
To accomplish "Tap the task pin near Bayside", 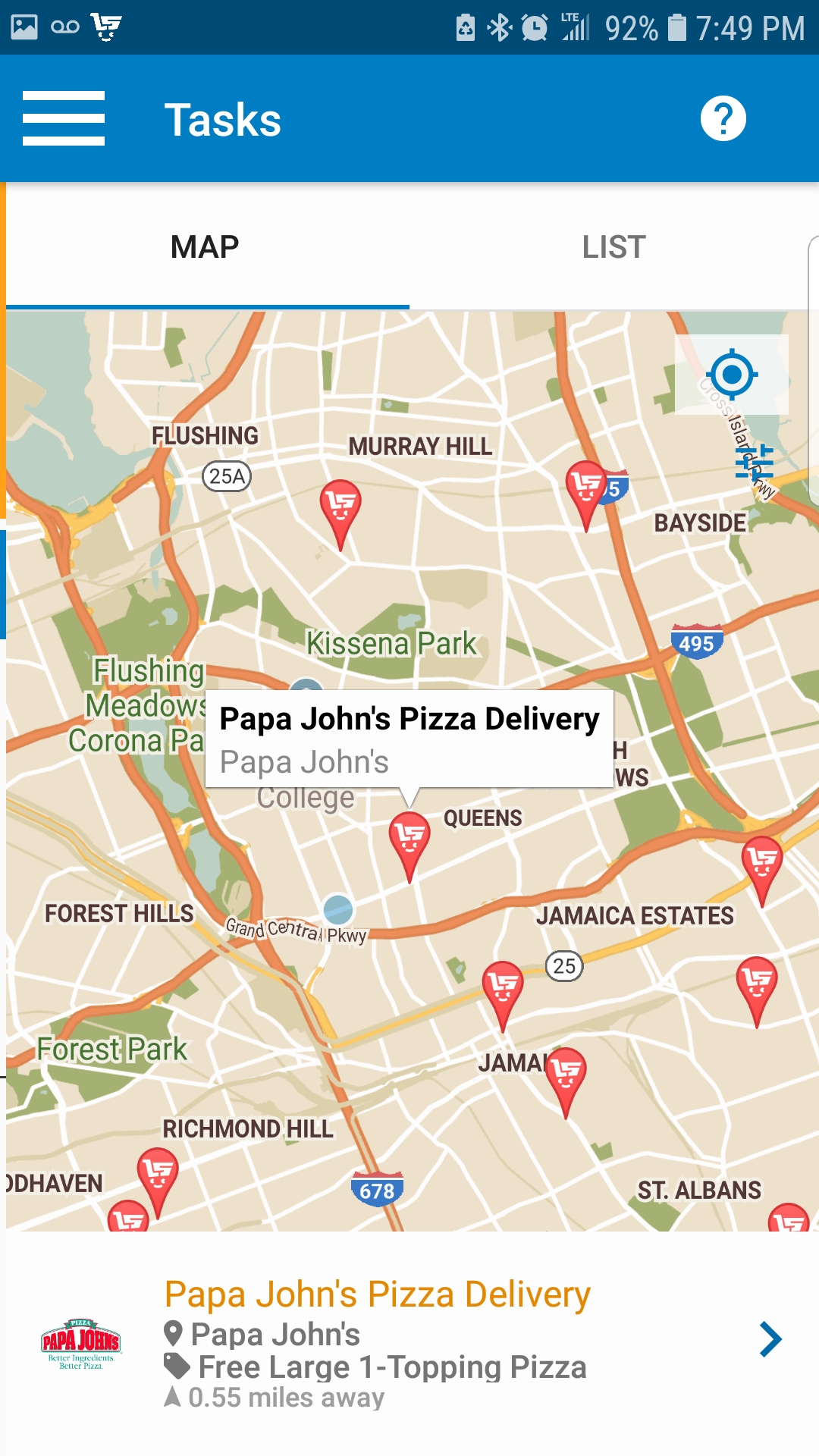I will [586, 485].
